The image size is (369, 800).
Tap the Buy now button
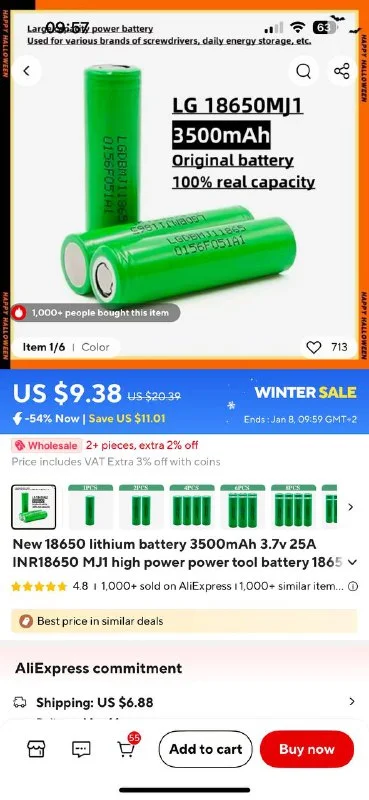[307, 749]
